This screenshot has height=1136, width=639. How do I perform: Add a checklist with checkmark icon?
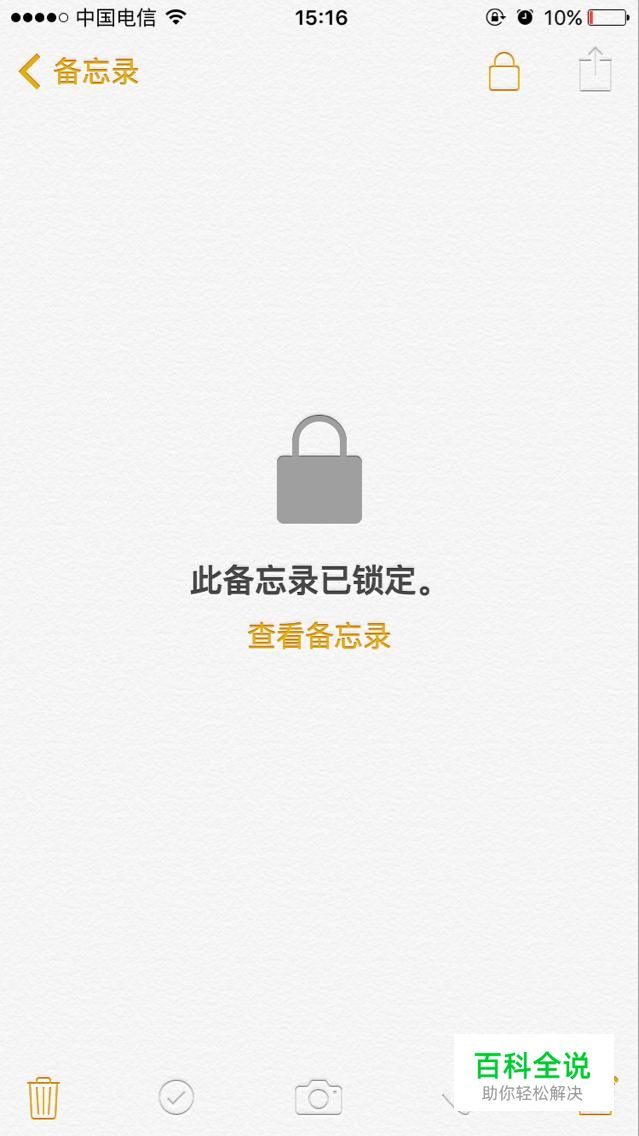point(176,1097)
